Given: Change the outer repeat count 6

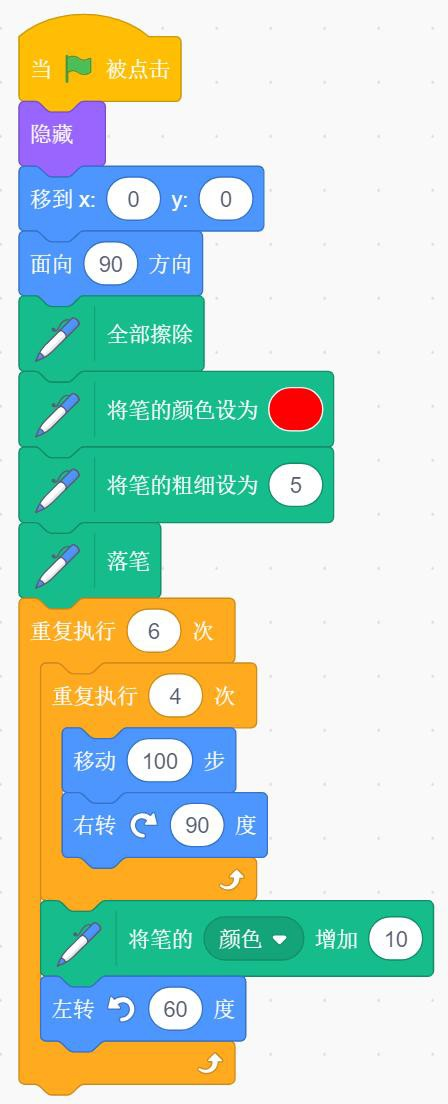Looking at the screenshot, I should tap(154, 631).
